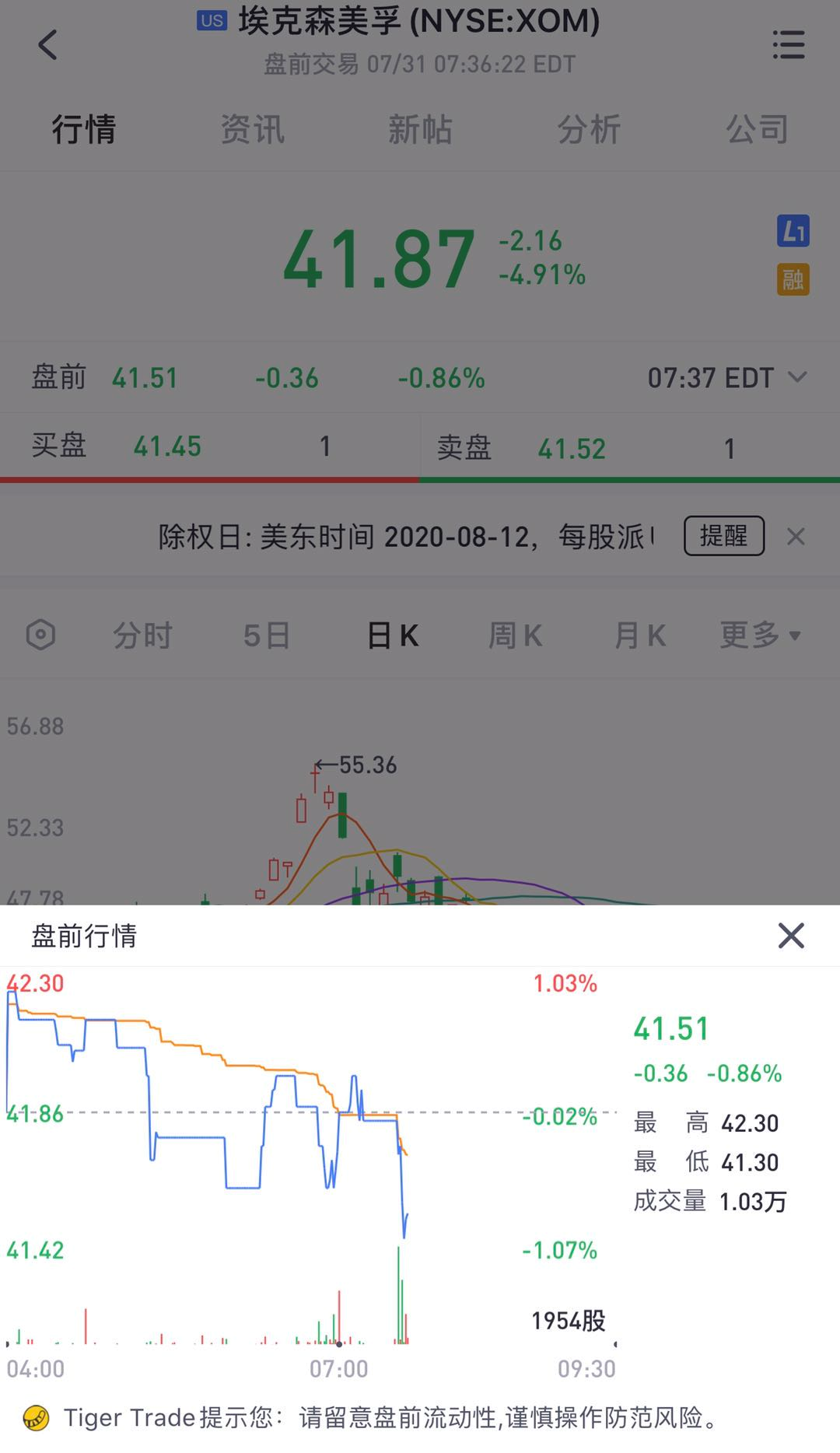Tap the 提醒 reminder button
840x1453 pixels.
(x=723, y=536)
